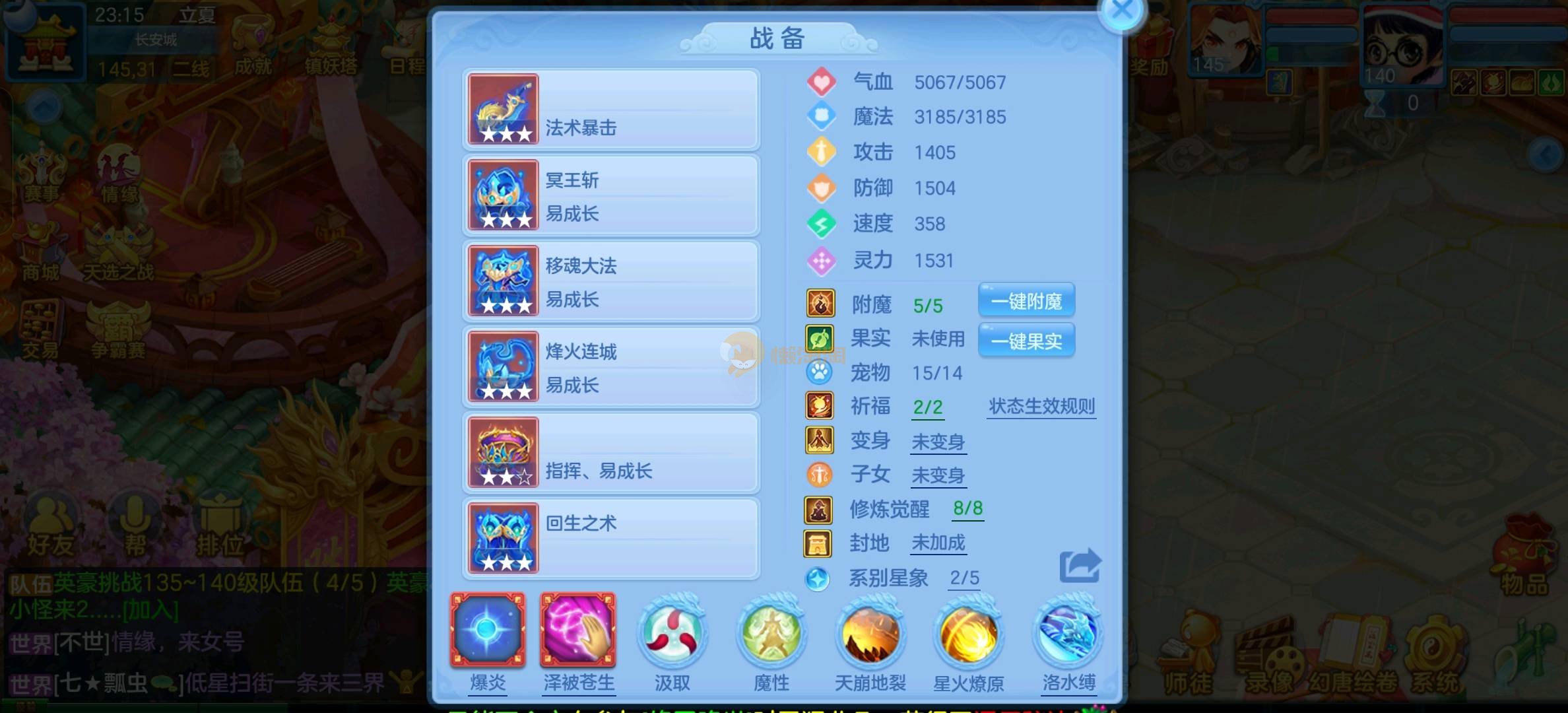The image size is (1568, 713).
Task: Tap the 泽被苍生 skill icon
Action: [x=578, y=630]
